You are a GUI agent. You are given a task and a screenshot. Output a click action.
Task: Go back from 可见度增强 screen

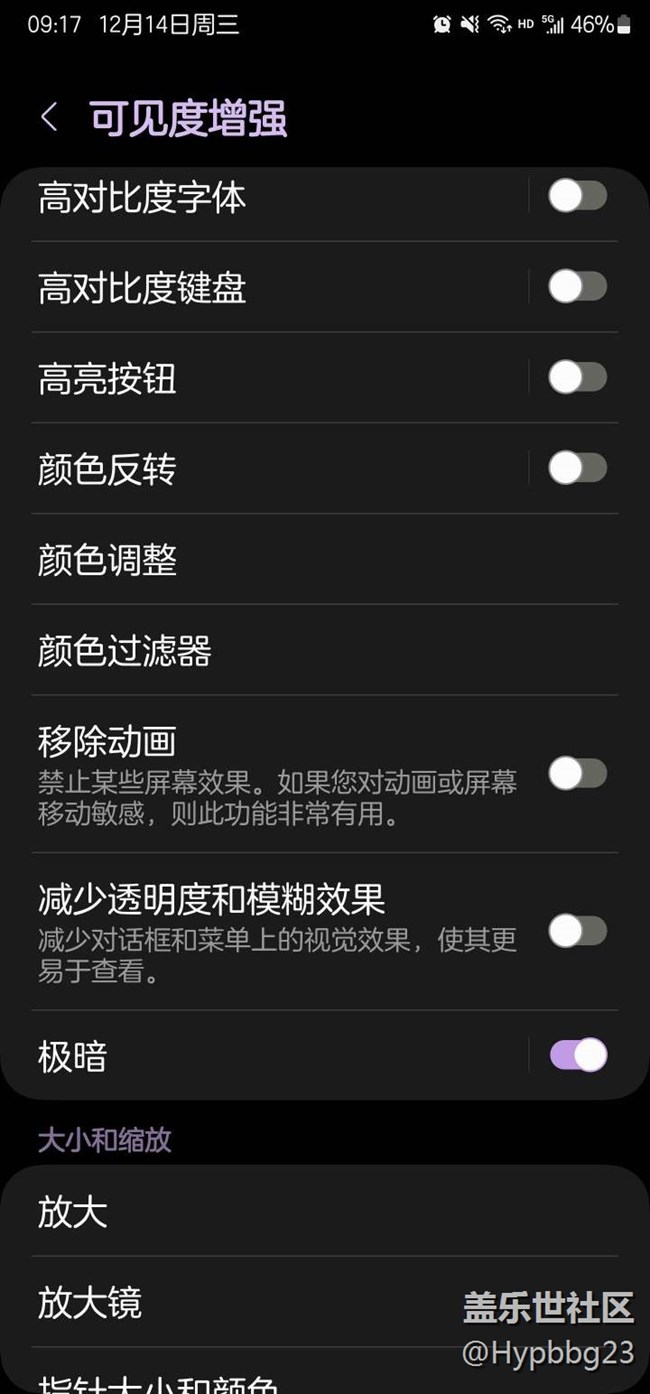click(48, 117)
